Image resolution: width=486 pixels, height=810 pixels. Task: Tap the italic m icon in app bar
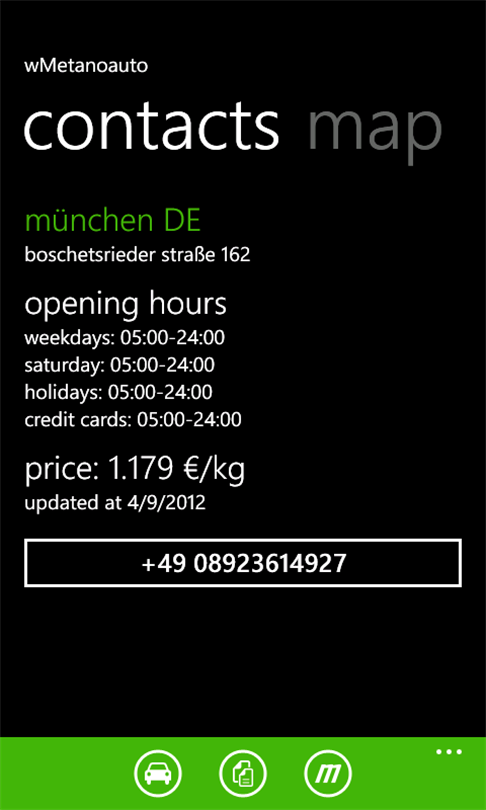pyautogui.click(x=328, y=774)
